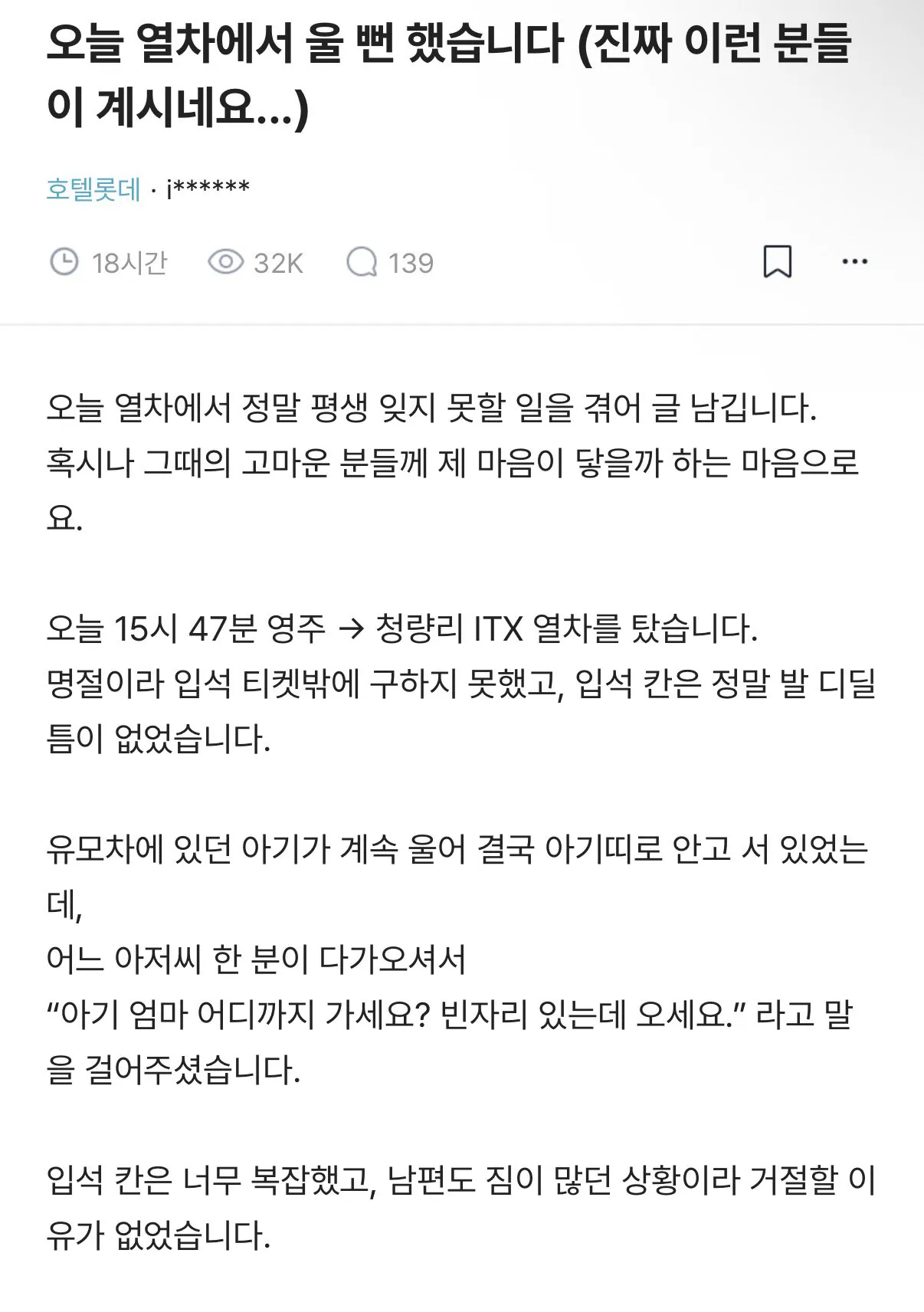Expand post options via three-dot menu
This screenshot has height=1312, width=924.
tap(853, 263)
